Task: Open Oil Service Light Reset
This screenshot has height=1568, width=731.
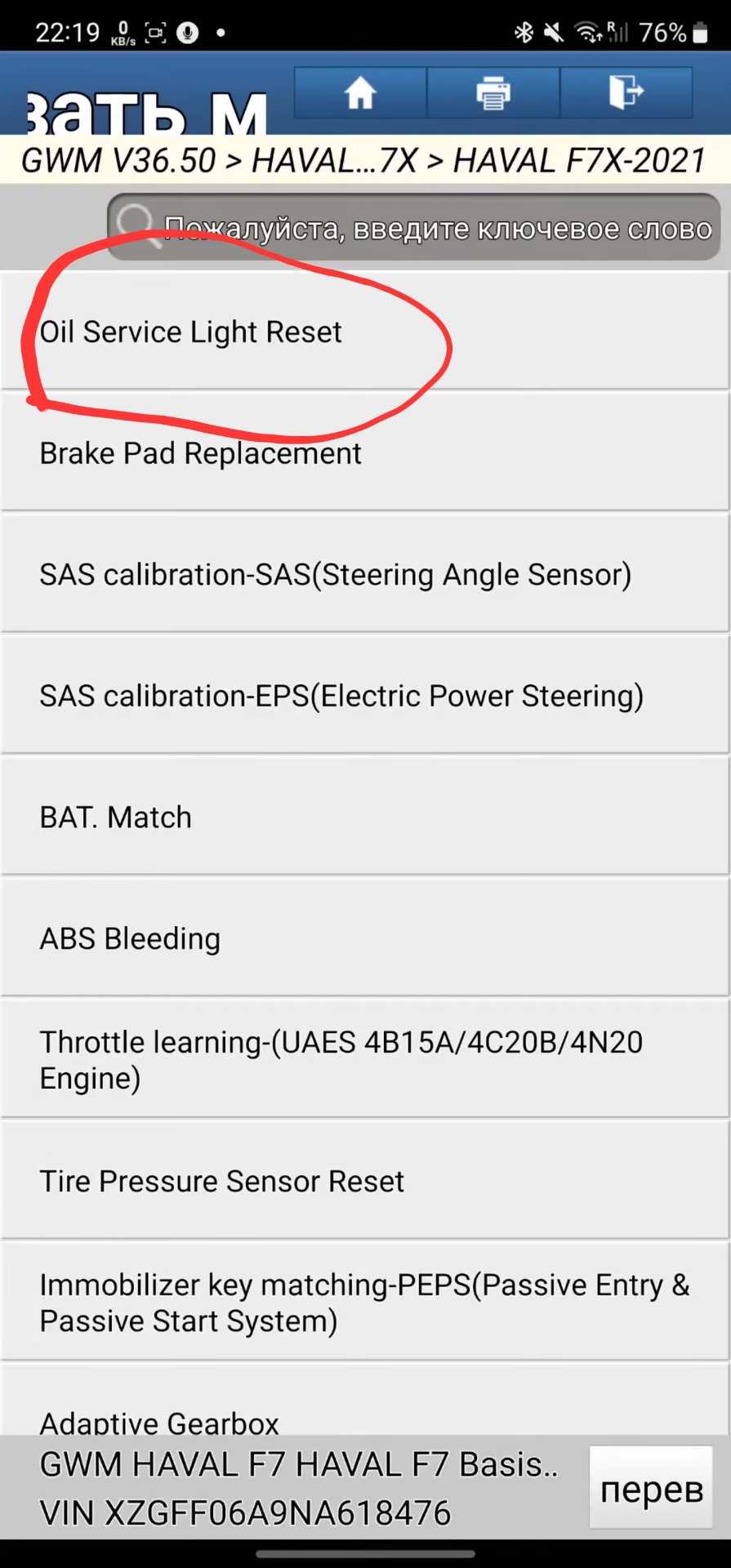Action: point(364,332)
